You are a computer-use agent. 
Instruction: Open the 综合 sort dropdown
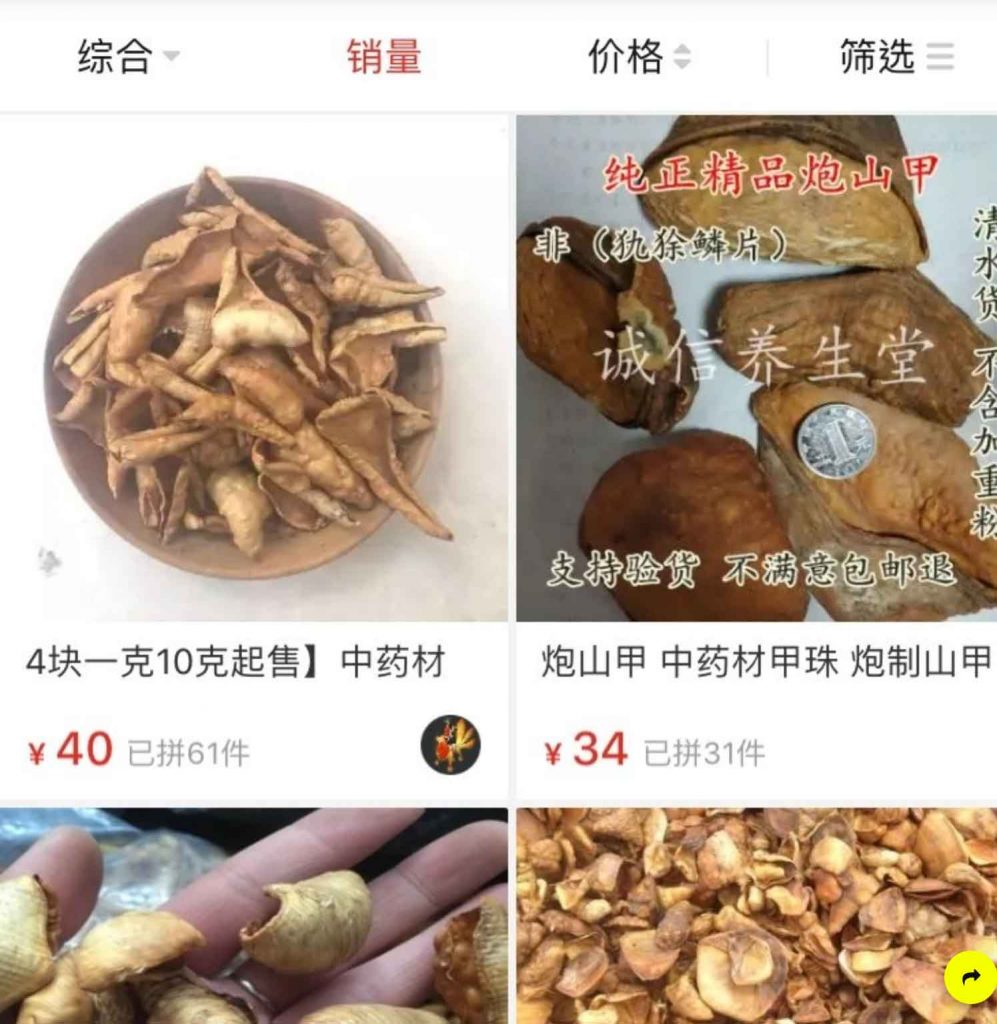click(127, 57)
